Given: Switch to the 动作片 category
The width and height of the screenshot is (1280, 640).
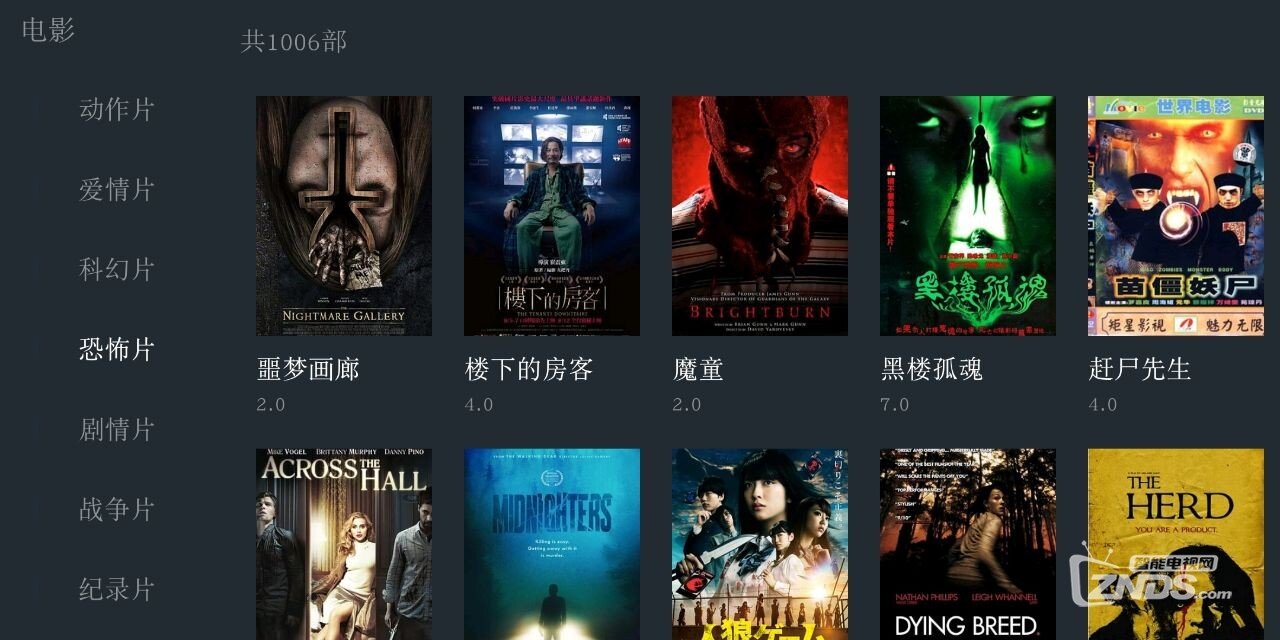Looking at the screenshot, I should point(117,109).
